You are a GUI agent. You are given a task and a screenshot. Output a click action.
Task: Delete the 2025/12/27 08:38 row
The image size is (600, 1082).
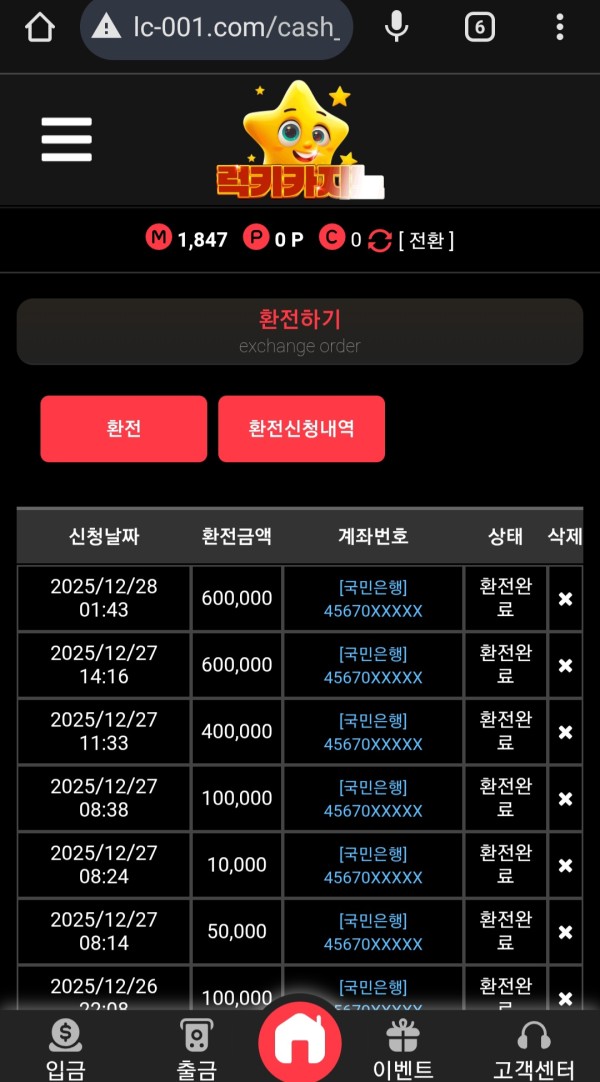[x=565, y=799]
